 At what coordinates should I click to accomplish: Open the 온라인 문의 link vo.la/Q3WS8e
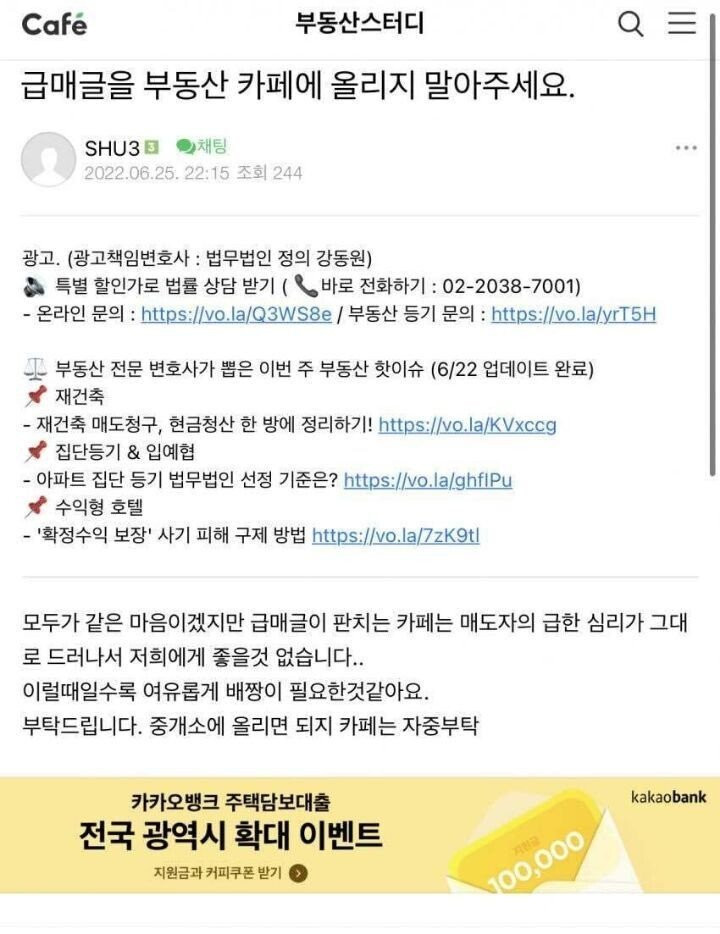coord(235,314)
